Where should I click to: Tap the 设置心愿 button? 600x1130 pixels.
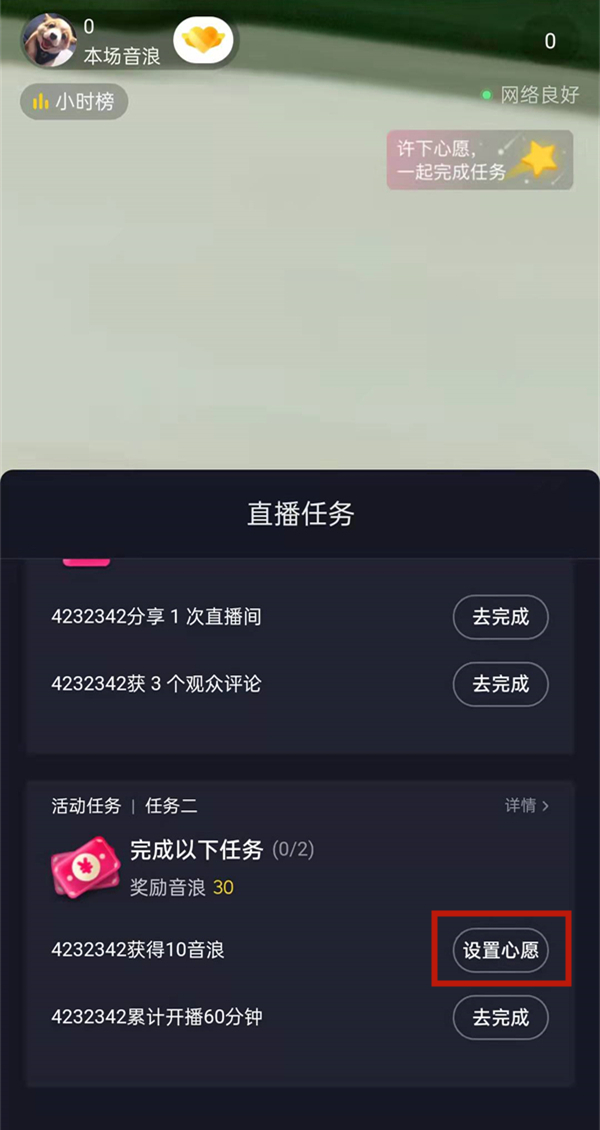[501, 950]
